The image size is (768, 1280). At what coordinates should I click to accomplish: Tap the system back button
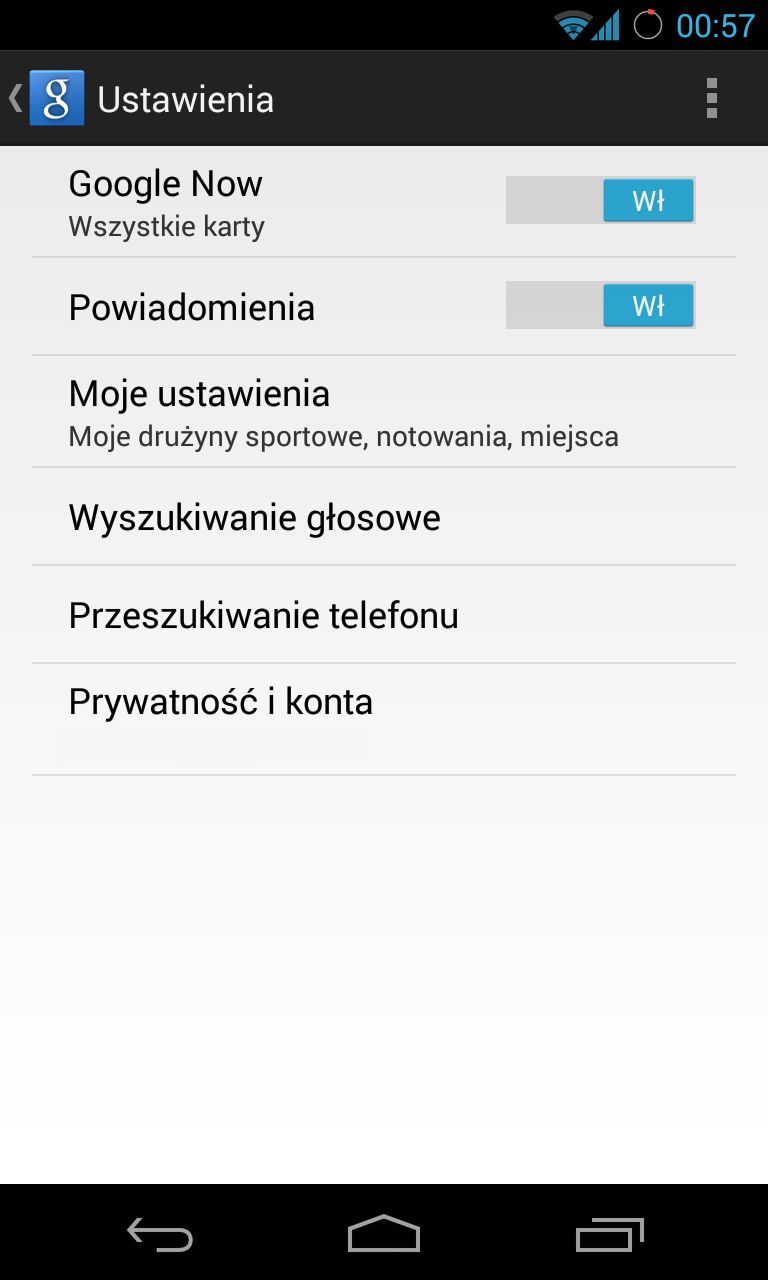tap(160, 1235)
